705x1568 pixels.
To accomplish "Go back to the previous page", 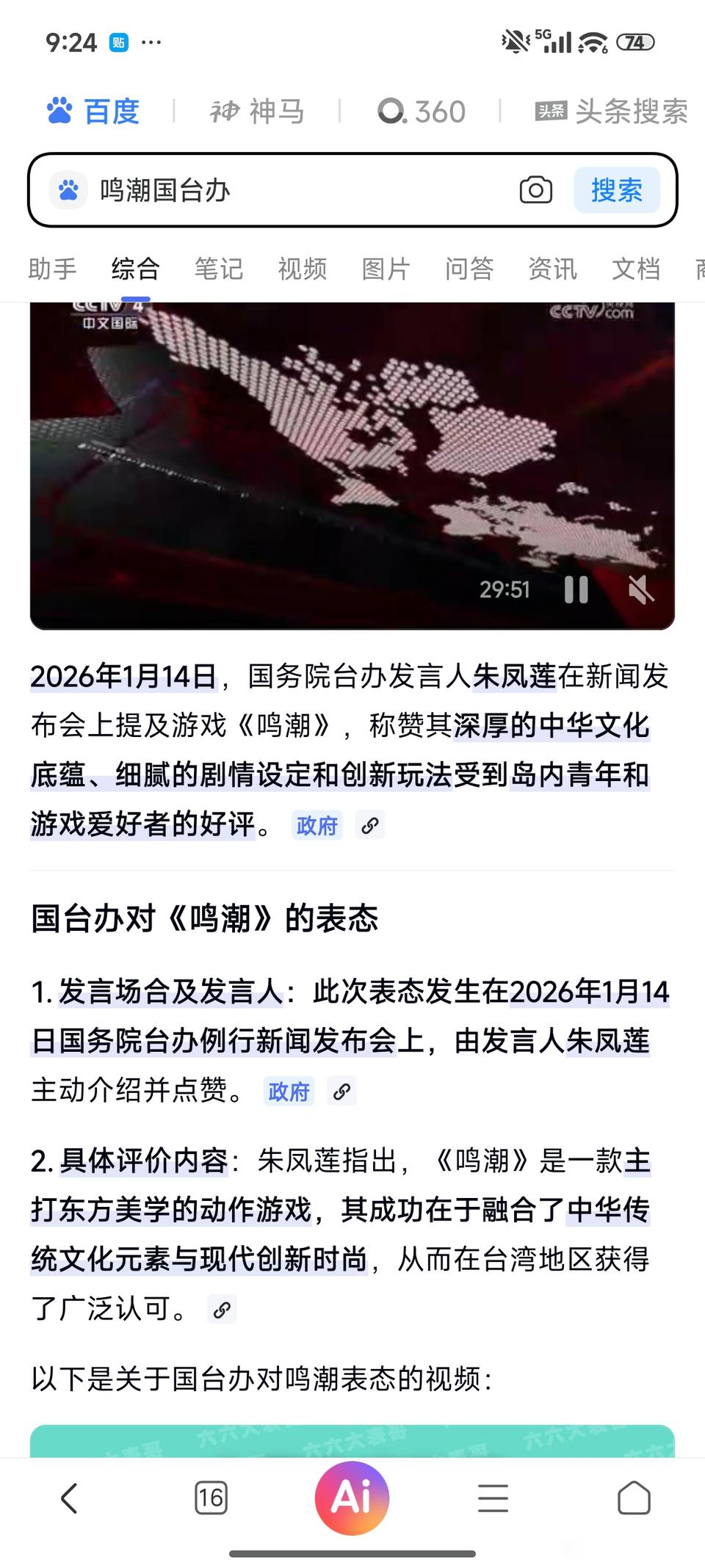I will [x=69, y=1498].
